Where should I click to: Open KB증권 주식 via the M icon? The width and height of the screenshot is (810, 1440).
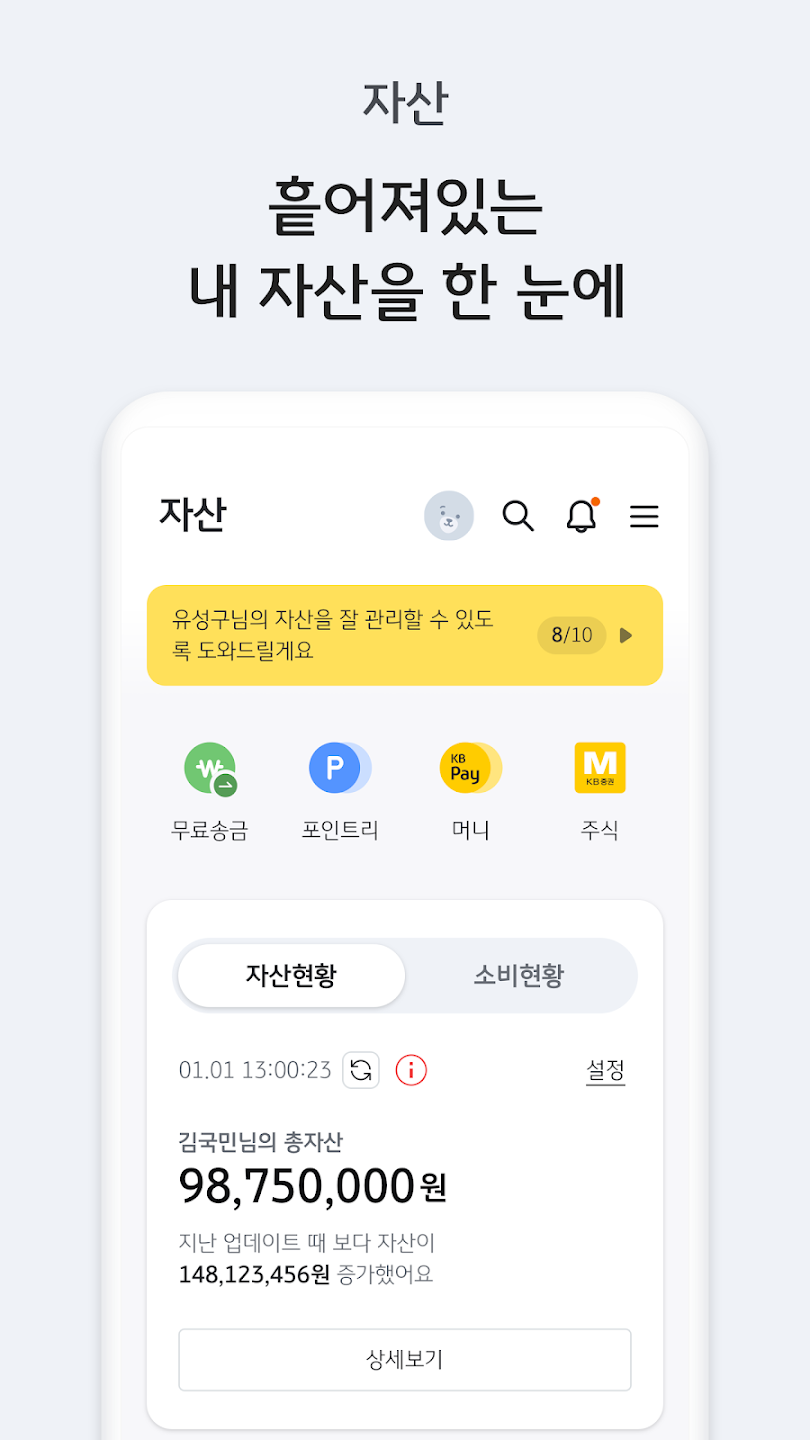point(598,768)
